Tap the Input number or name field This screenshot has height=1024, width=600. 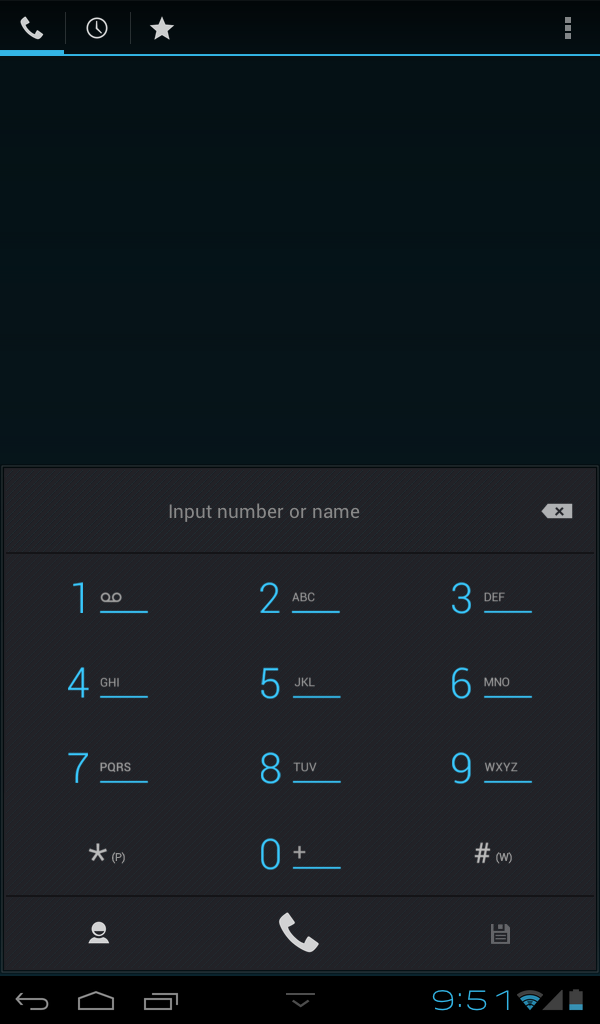264,511
